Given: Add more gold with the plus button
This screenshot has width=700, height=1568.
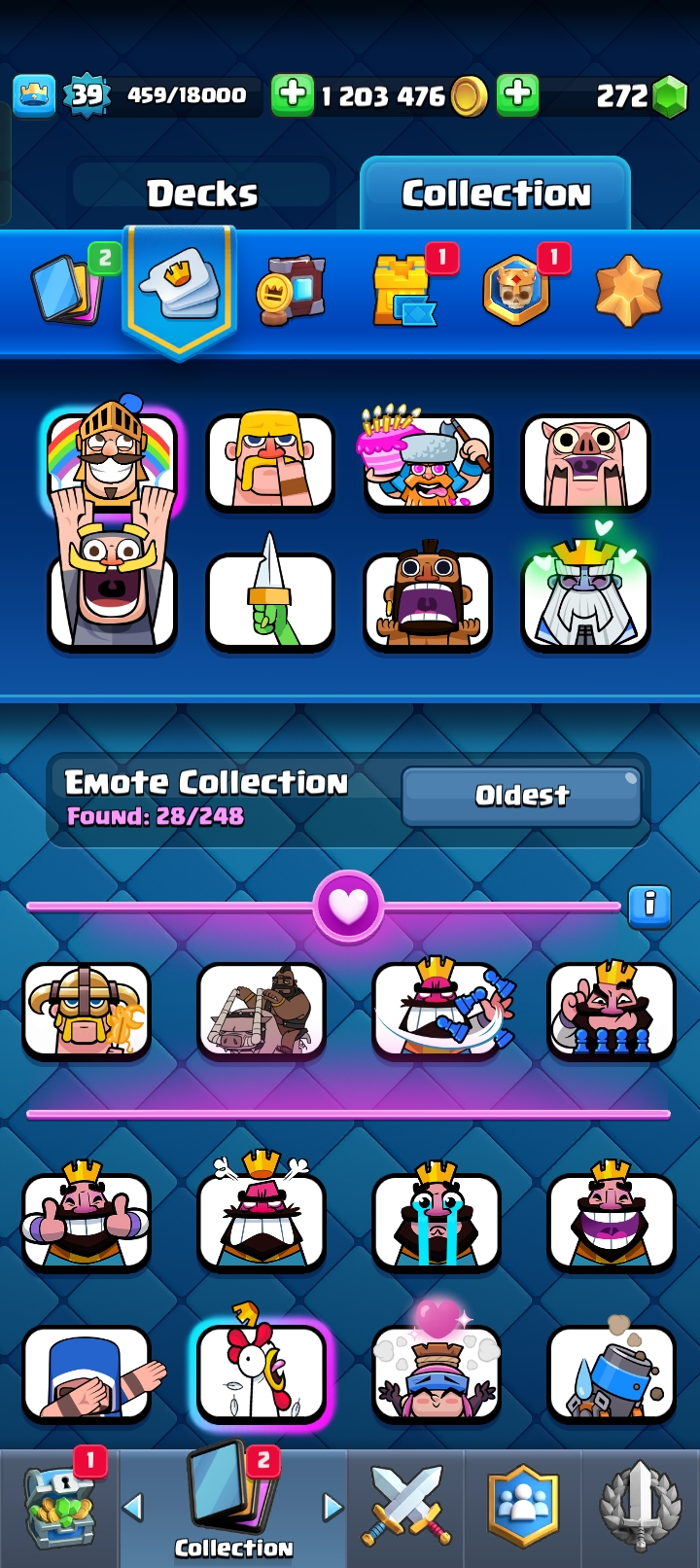Looking at the screenshot, I should click(292, 95).
